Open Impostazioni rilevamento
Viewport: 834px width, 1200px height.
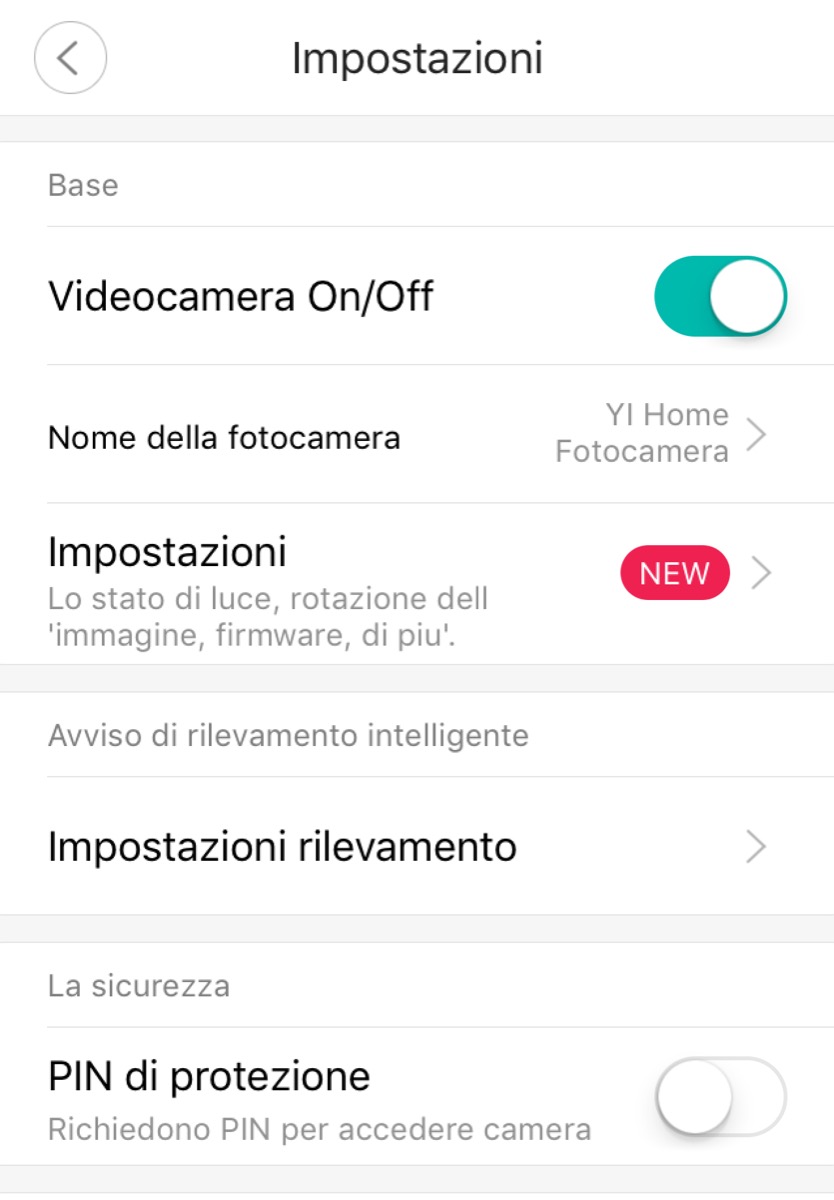417,847
